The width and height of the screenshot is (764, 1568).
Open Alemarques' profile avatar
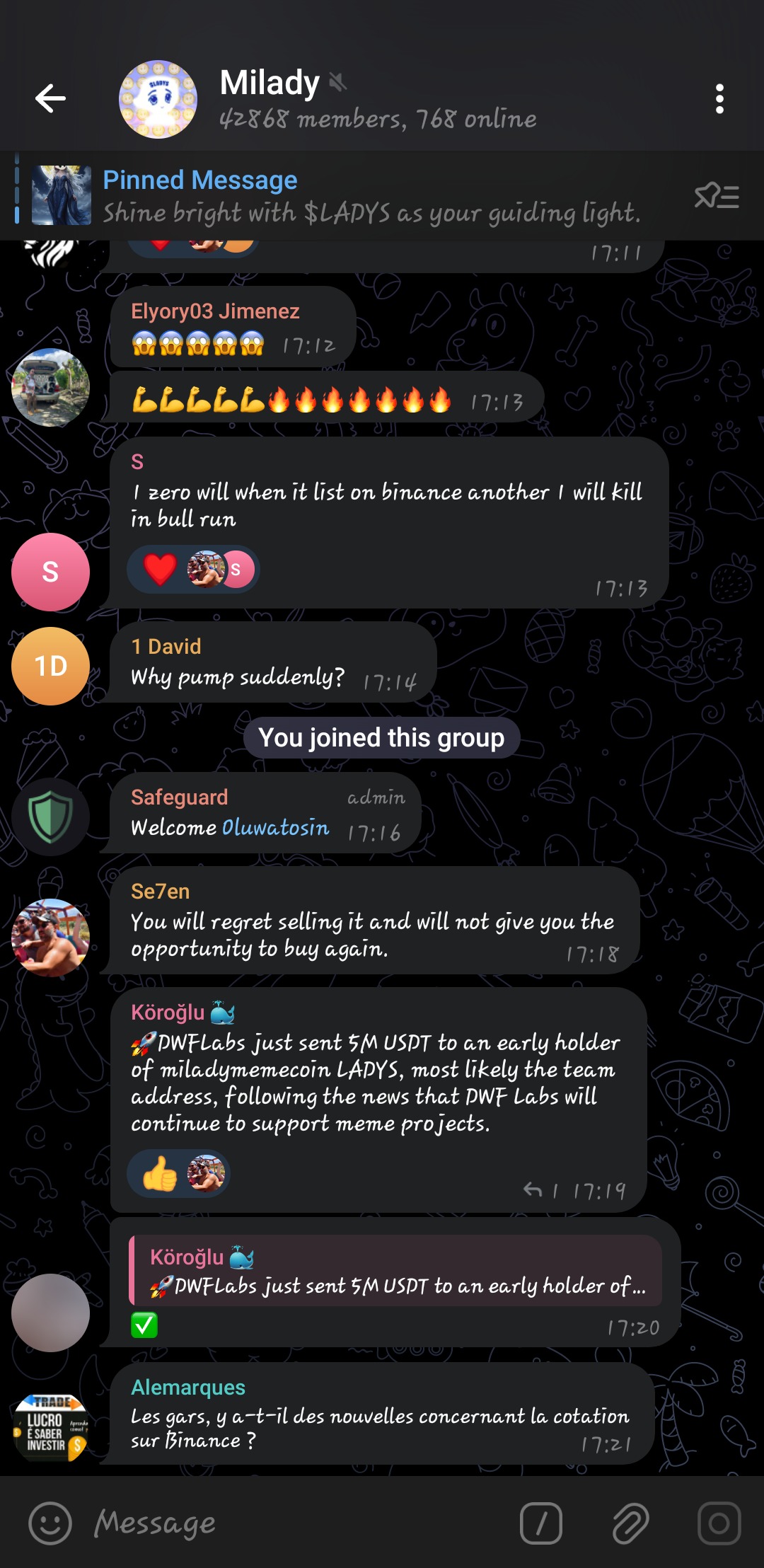[50, 1426]
